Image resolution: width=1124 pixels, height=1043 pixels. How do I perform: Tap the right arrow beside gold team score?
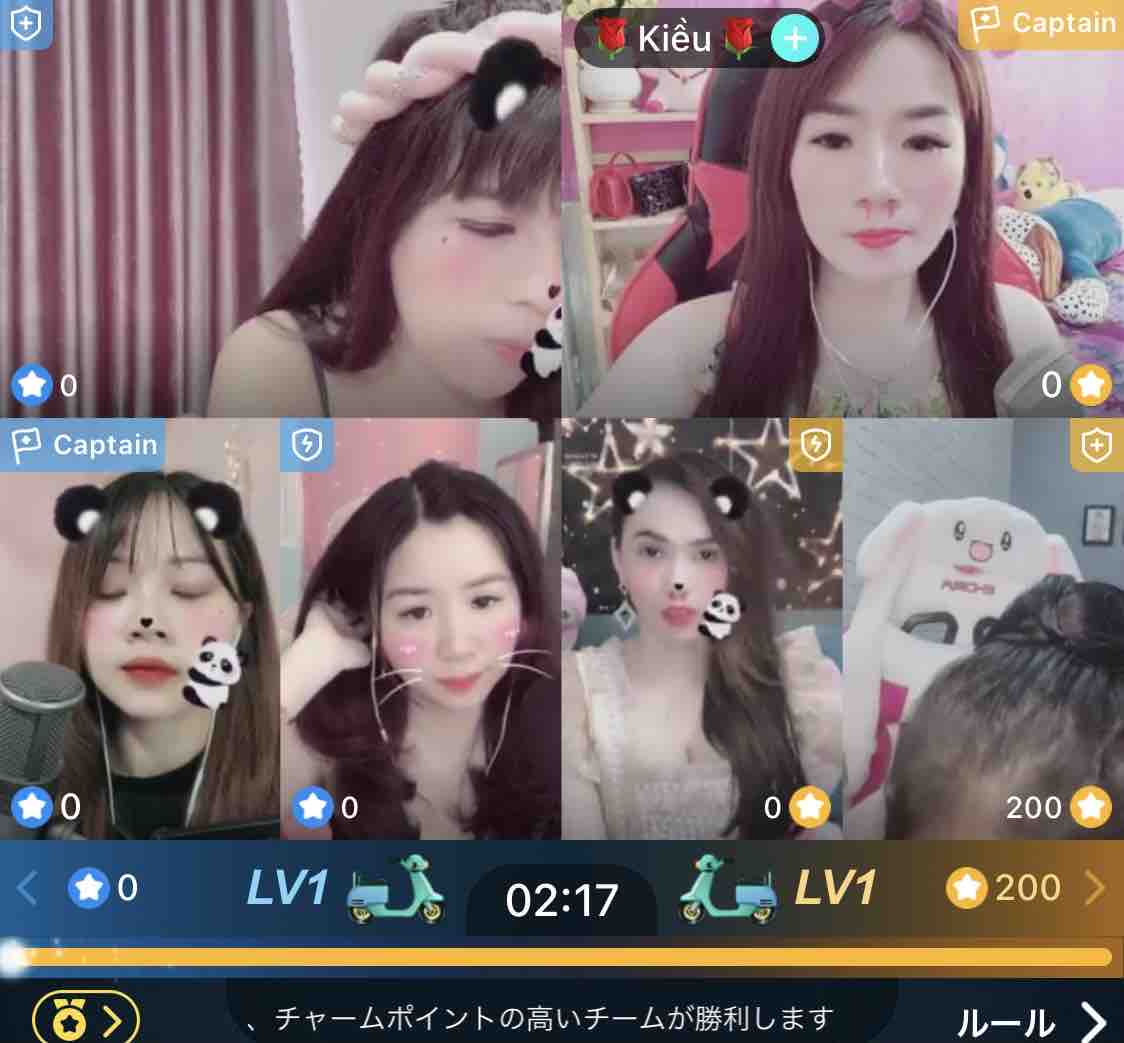[x=1095, y=888]
